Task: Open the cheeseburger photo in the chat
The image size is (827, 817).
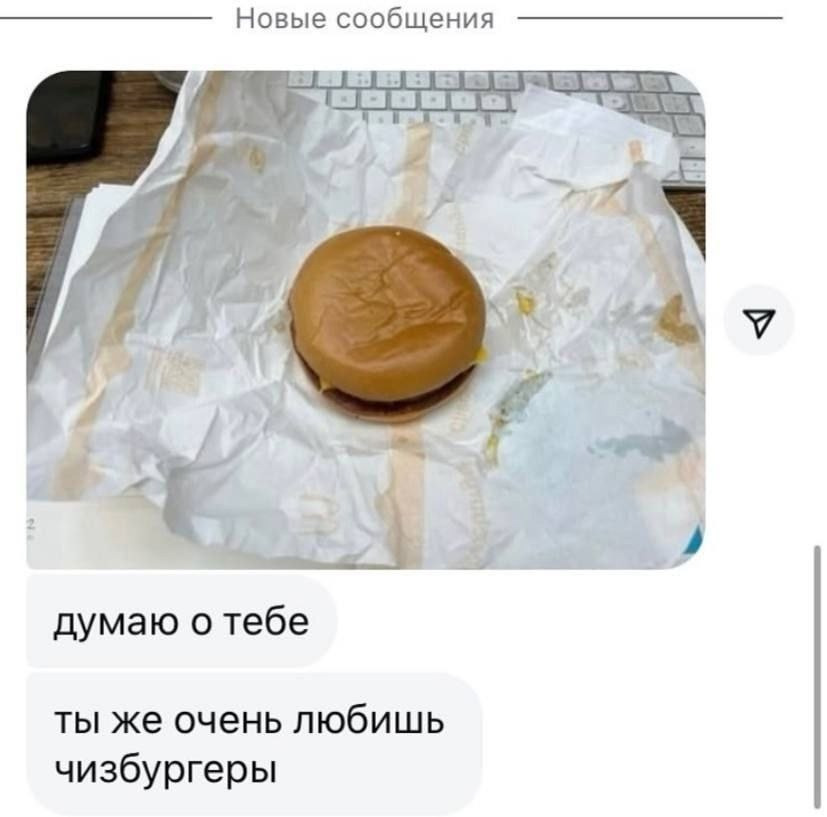Action: 365,320
